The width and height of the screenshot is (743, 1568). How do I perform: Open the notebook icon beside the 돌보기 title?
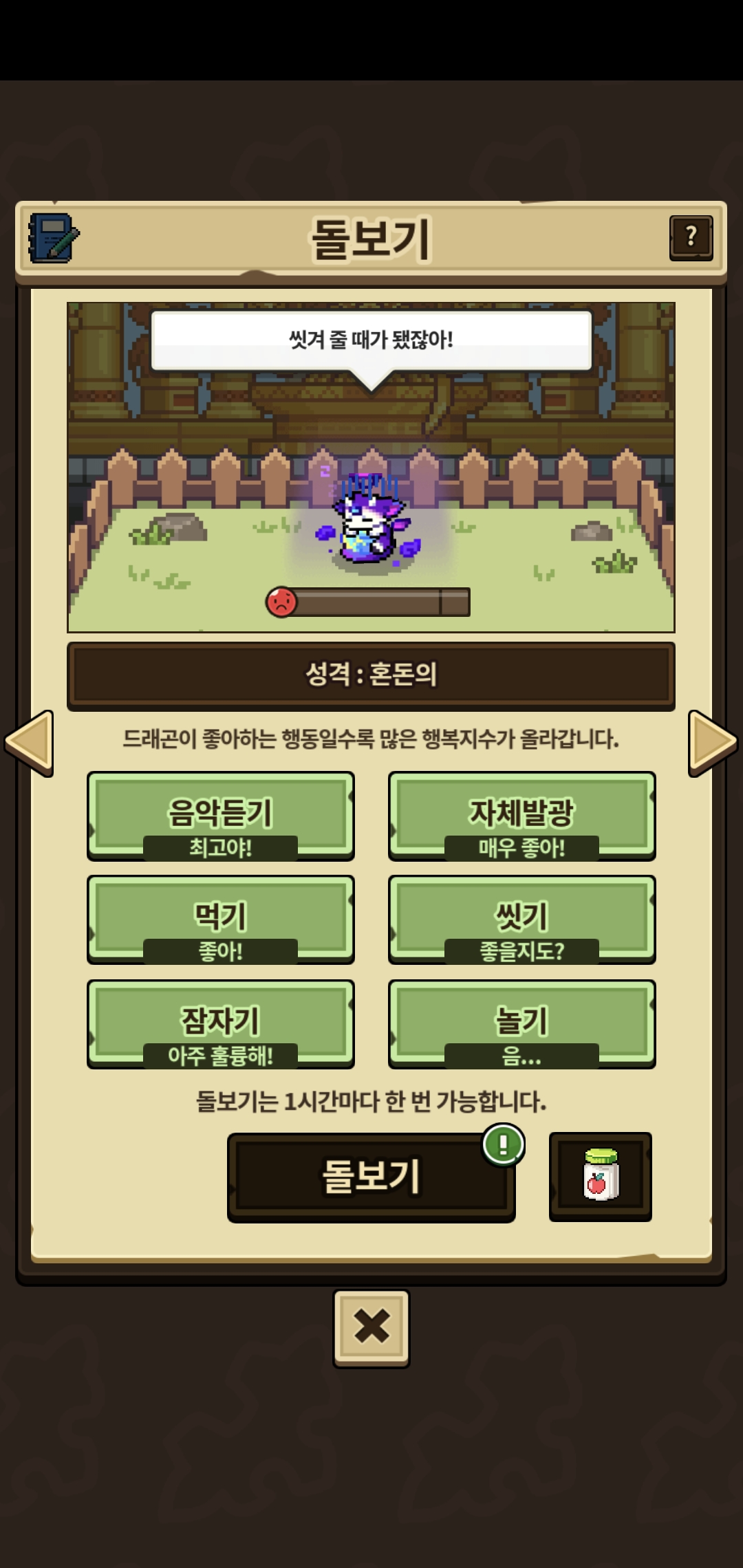tap(53, 238)
